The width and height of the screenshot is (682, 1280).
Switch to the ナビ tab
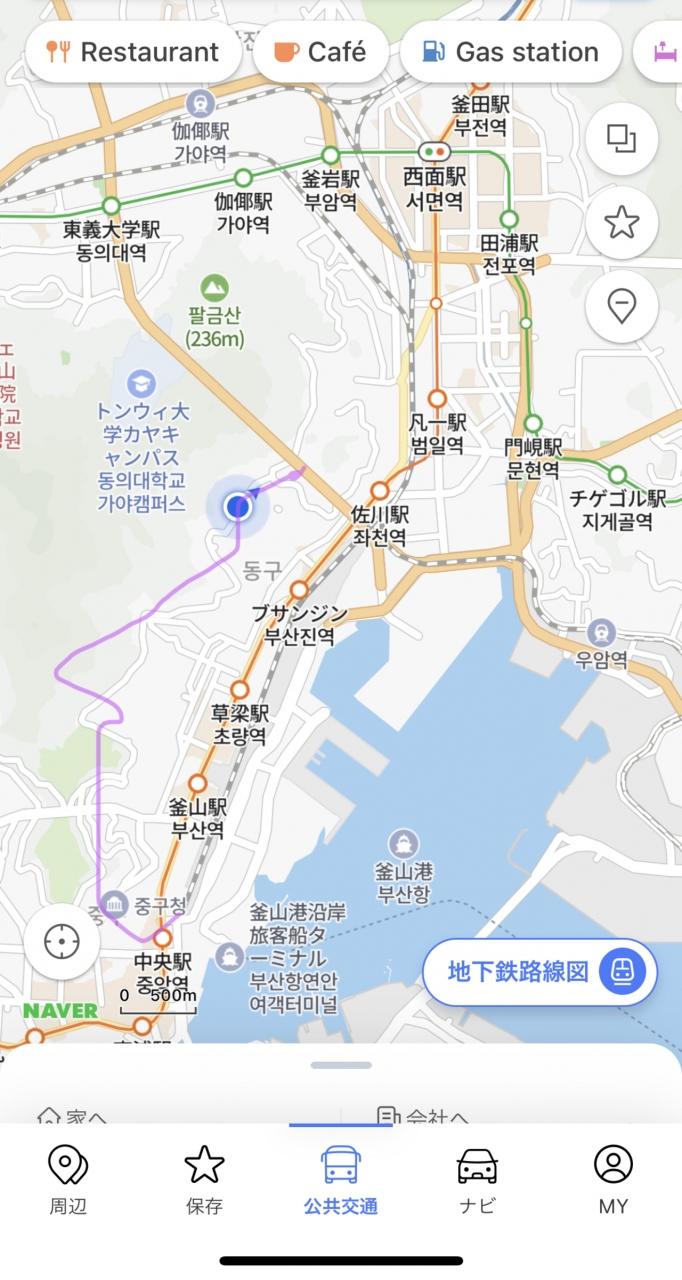[x=477, y=1180]
